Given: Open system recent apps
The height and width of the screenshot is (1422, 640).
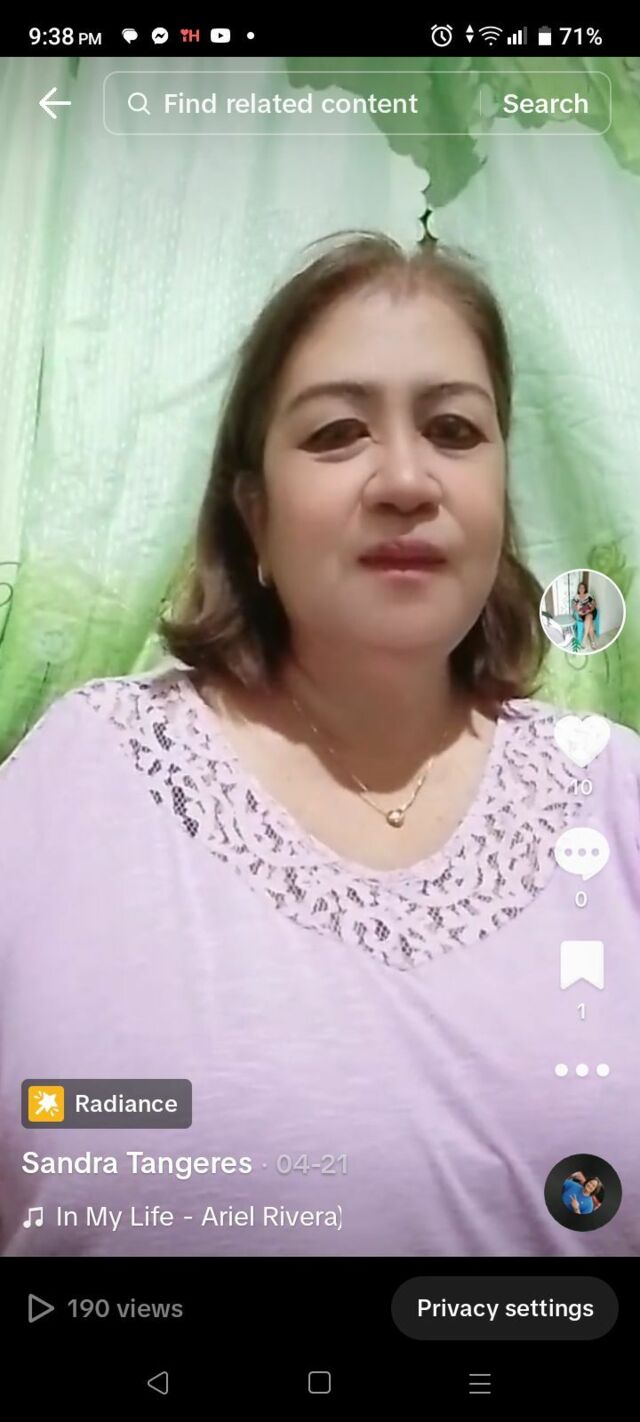Looking at the screenshot, I should click(480, 1383).
